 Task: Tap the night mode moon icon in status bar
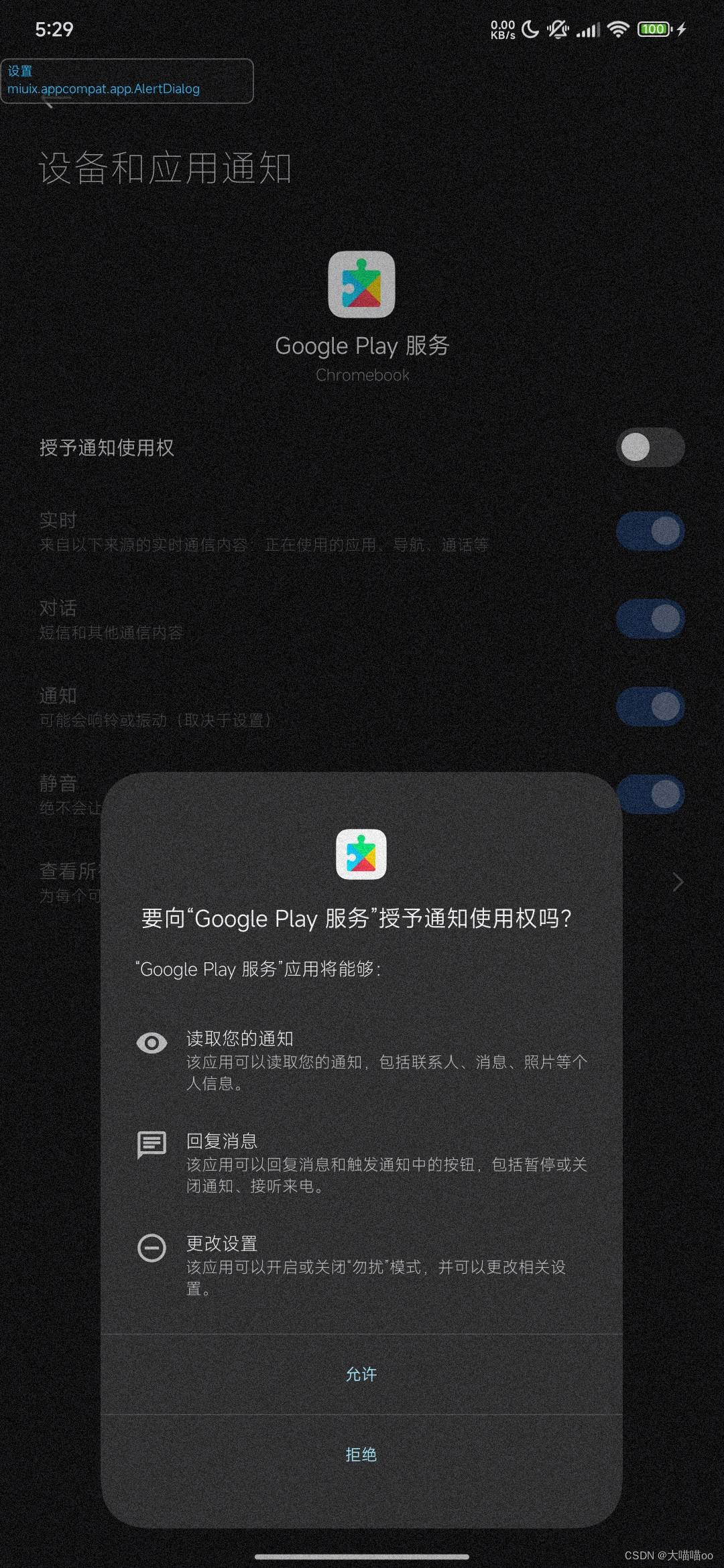(x=530, y=29)
